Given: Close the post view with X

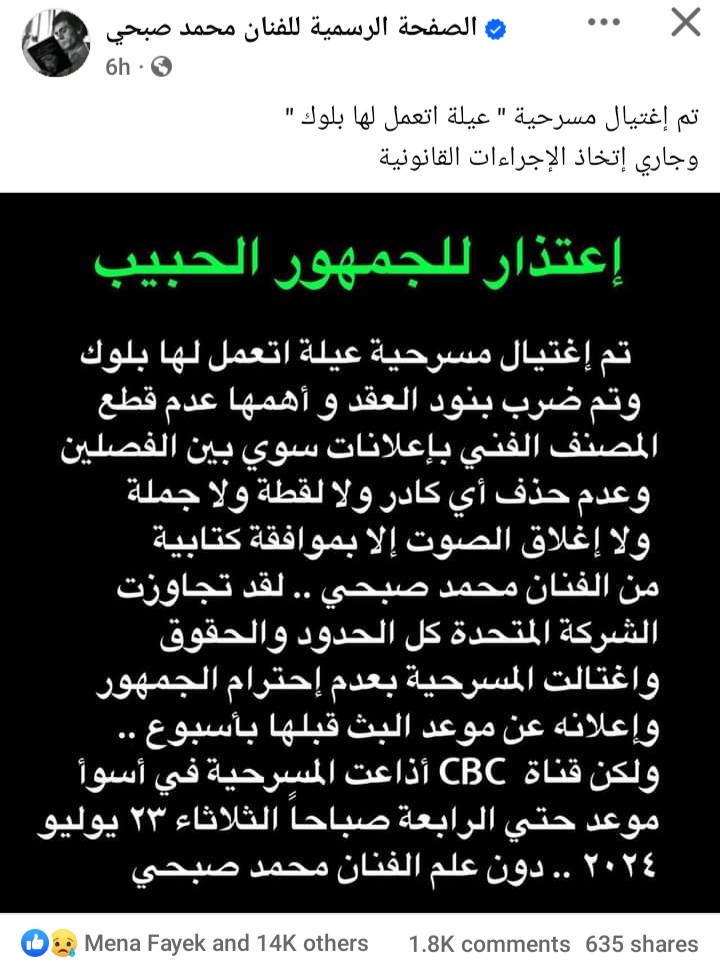Looking at the screenshot, I should (x=685, y=23).
